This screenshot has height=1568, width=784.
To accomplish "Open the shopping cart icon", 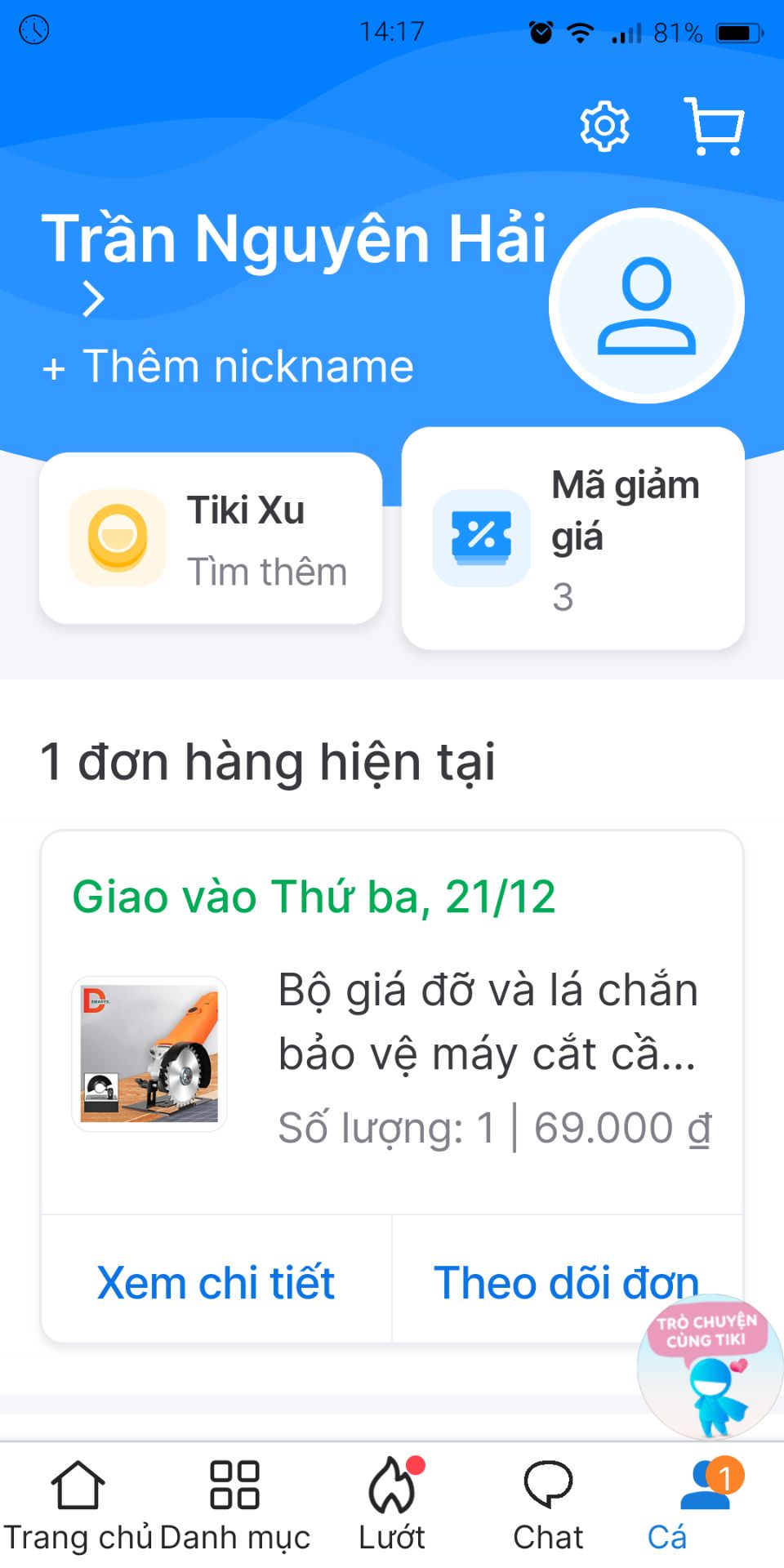I will (713, 125).
